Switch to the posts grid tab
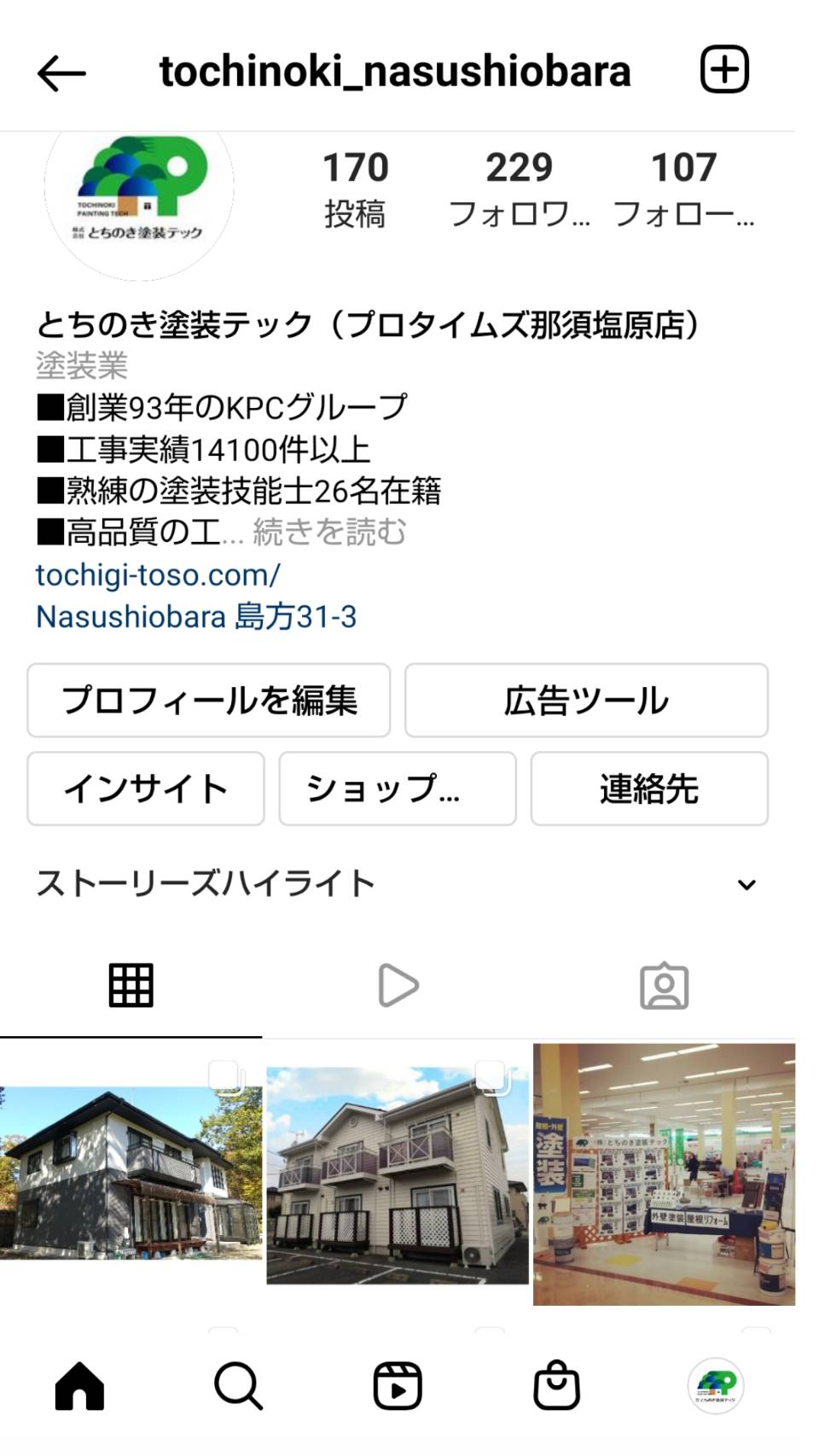Screen dimensions: 819x1456 131,986
